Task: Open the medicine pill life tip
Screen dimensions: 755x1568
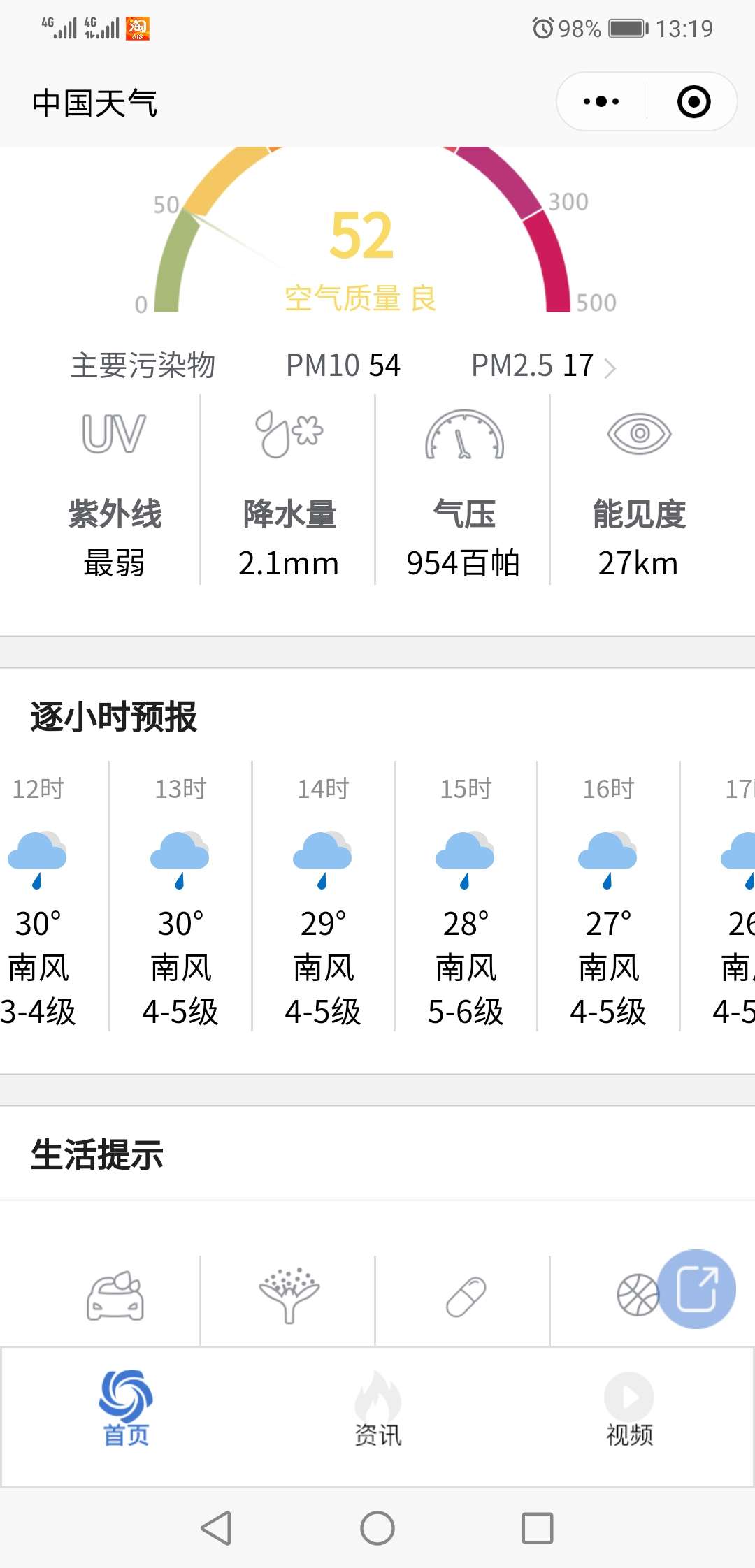Action: coord(466,1296)
